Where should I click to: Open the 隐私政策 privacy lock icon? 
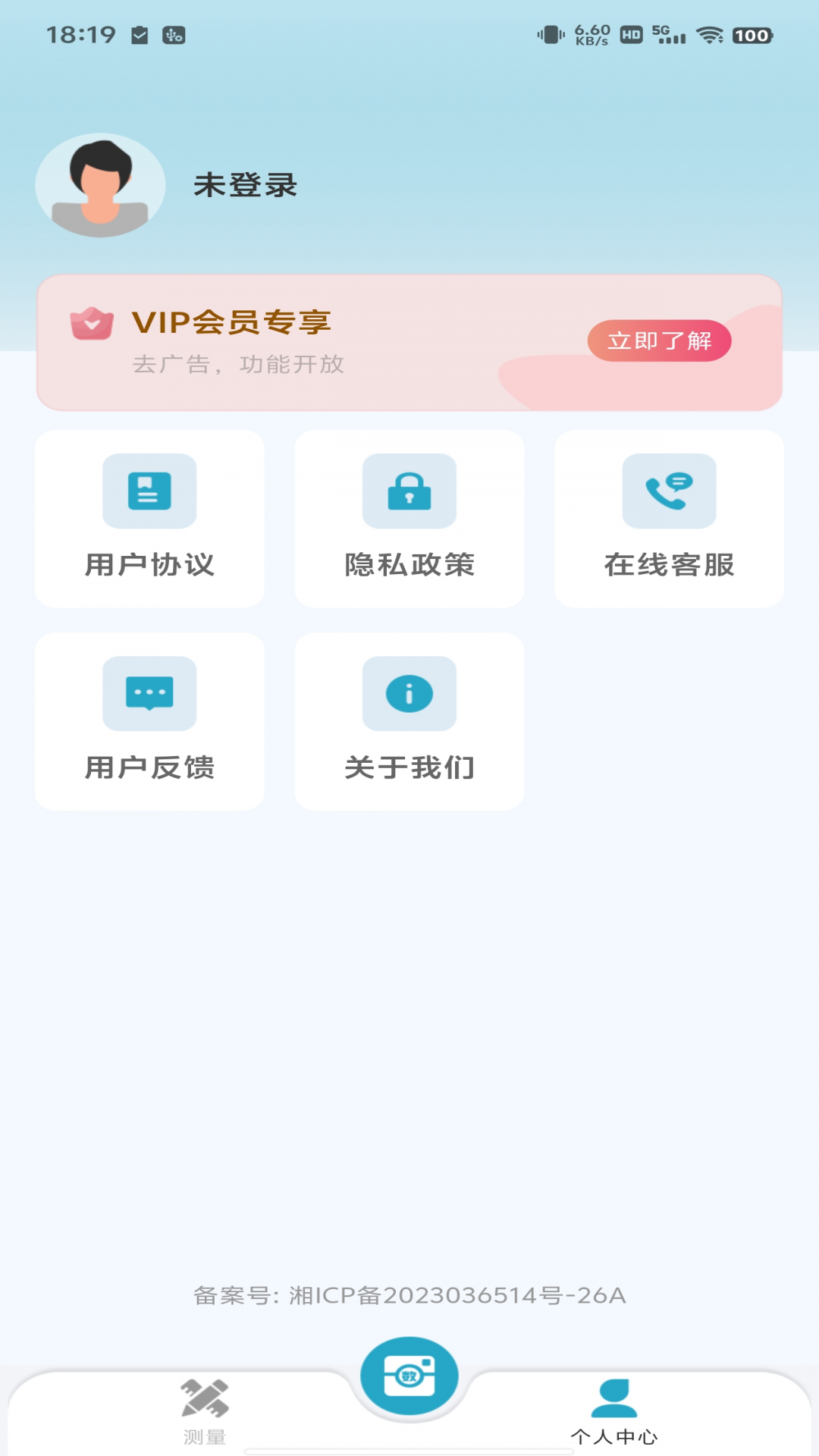click(x=409, y=491)
